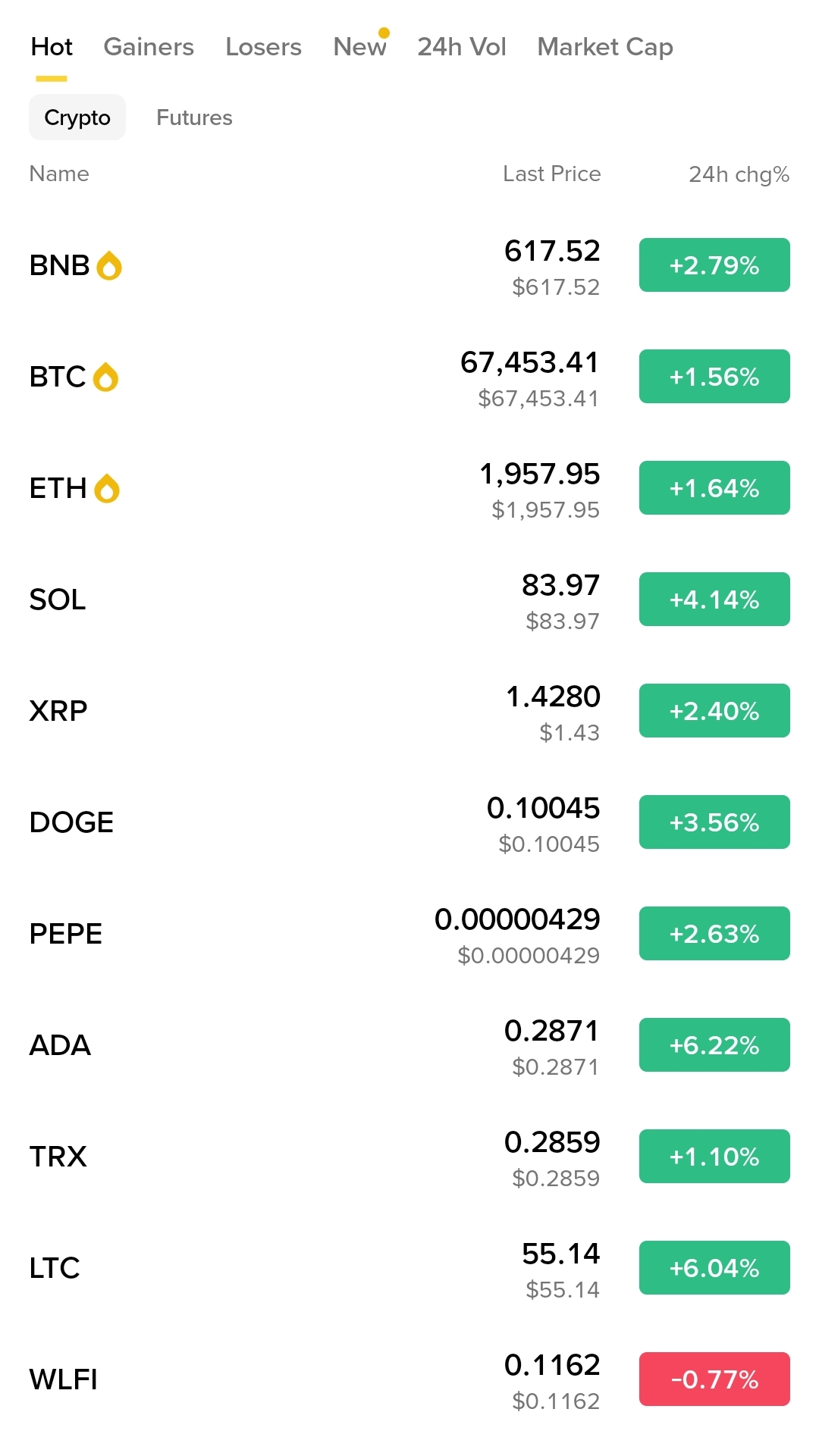The height and width of the screenshot is (1456, 819).
Task: Open the DOGE row
Action: 409,822
